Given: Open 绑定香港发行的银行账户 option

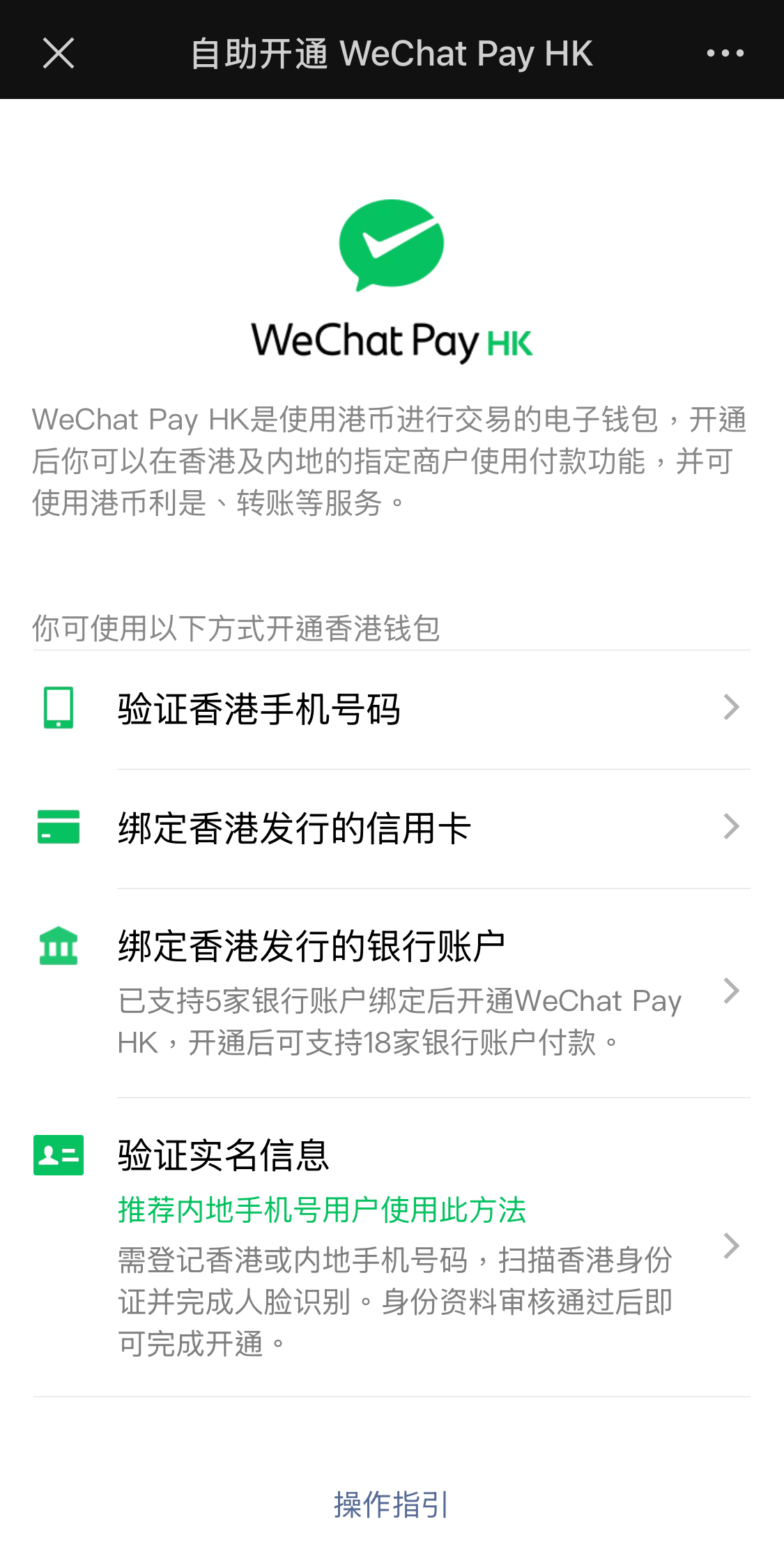Looking at the screenshot, I should (x=392, y=991).
